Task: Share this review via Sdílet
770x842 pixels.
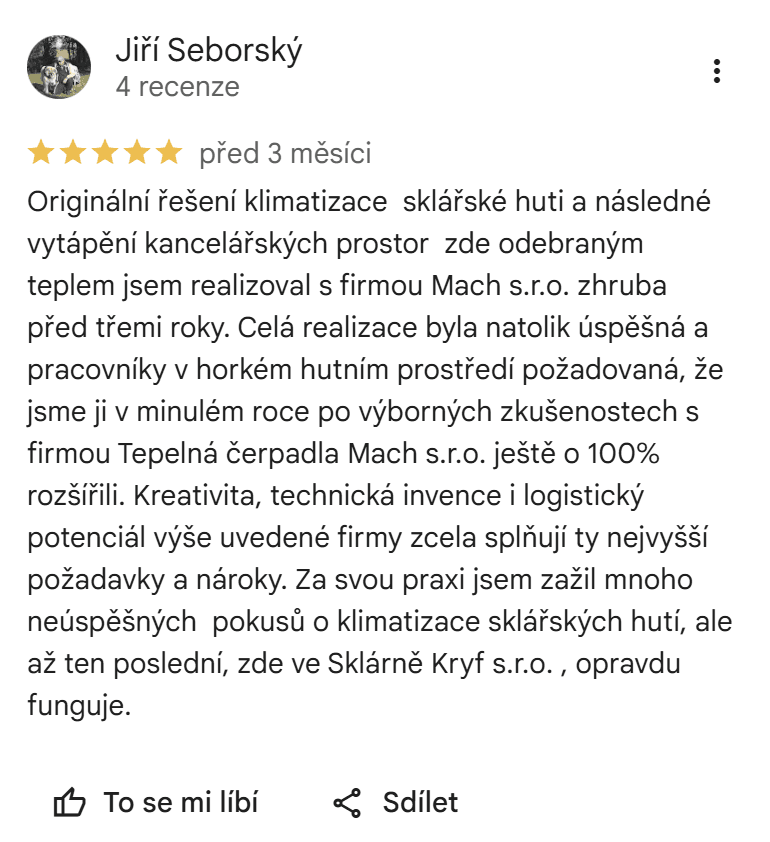Action: point(395,802)
